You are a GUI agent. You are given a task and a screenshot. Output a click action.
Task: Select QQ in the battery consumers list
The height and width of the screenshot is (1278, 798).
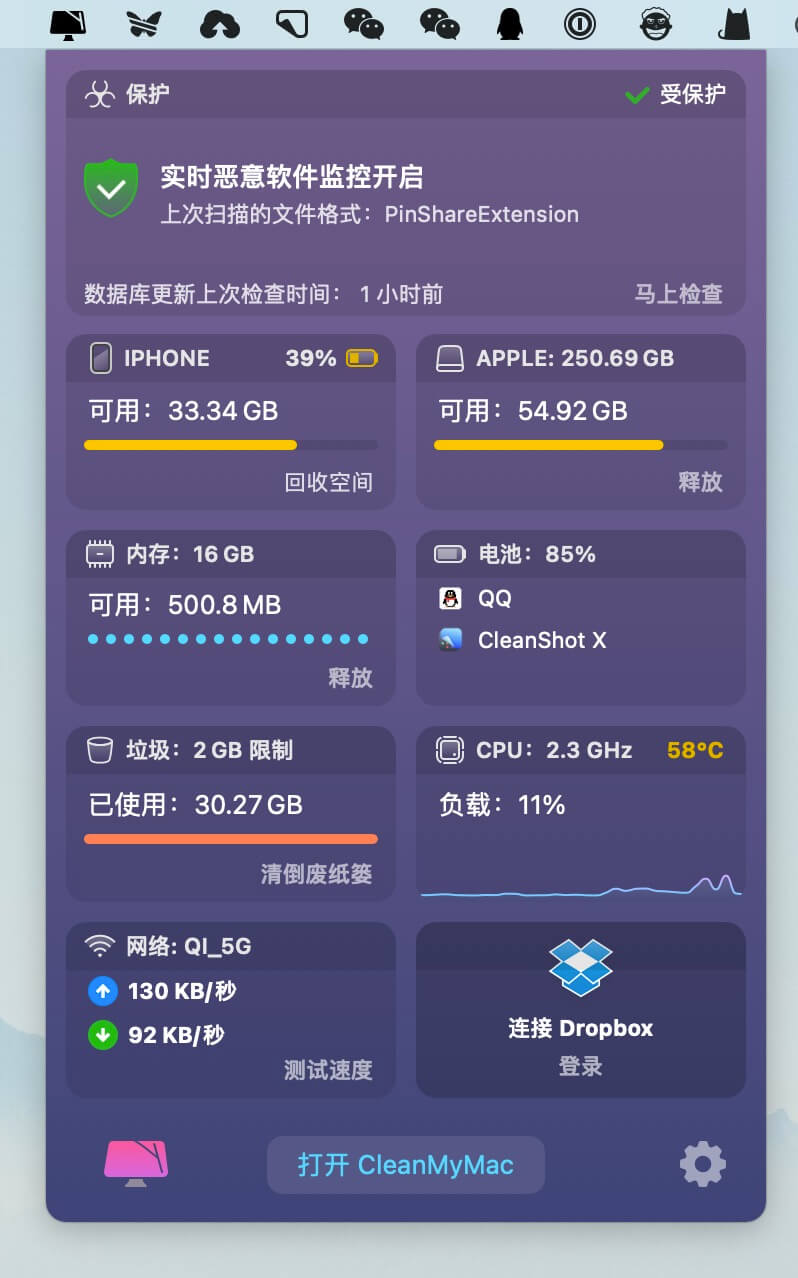(494, 599)
